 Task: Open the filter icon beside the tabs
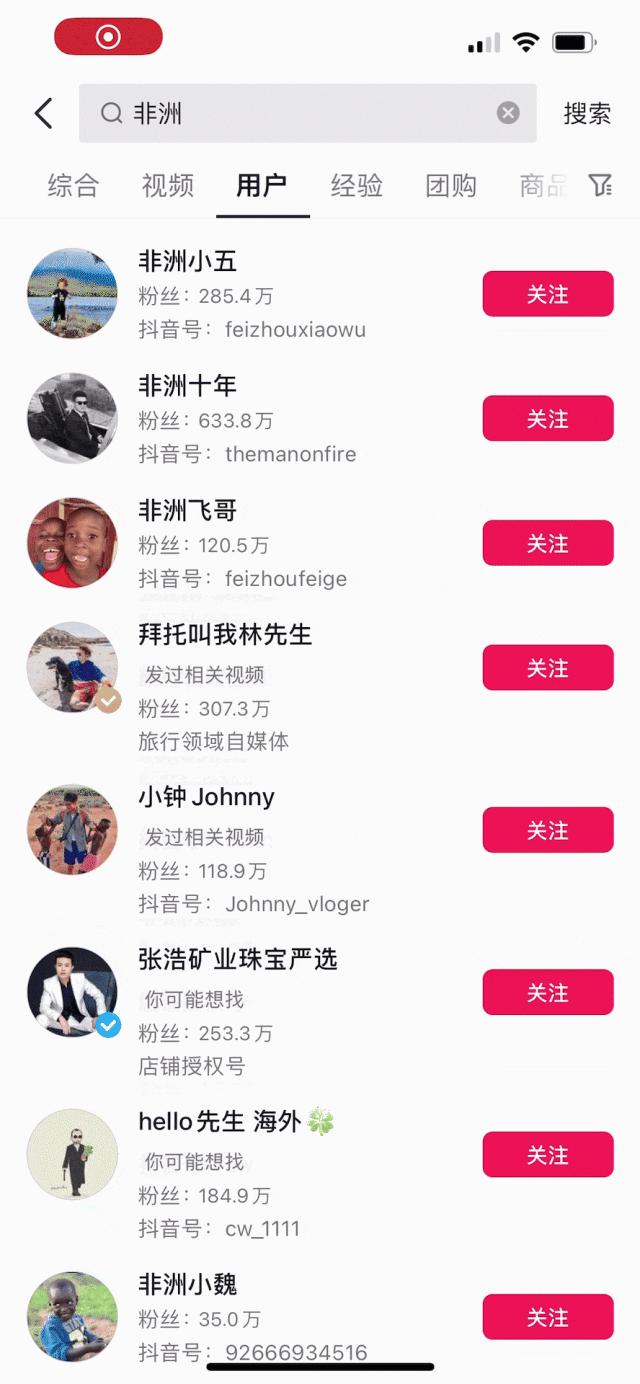tap(600, 185)
